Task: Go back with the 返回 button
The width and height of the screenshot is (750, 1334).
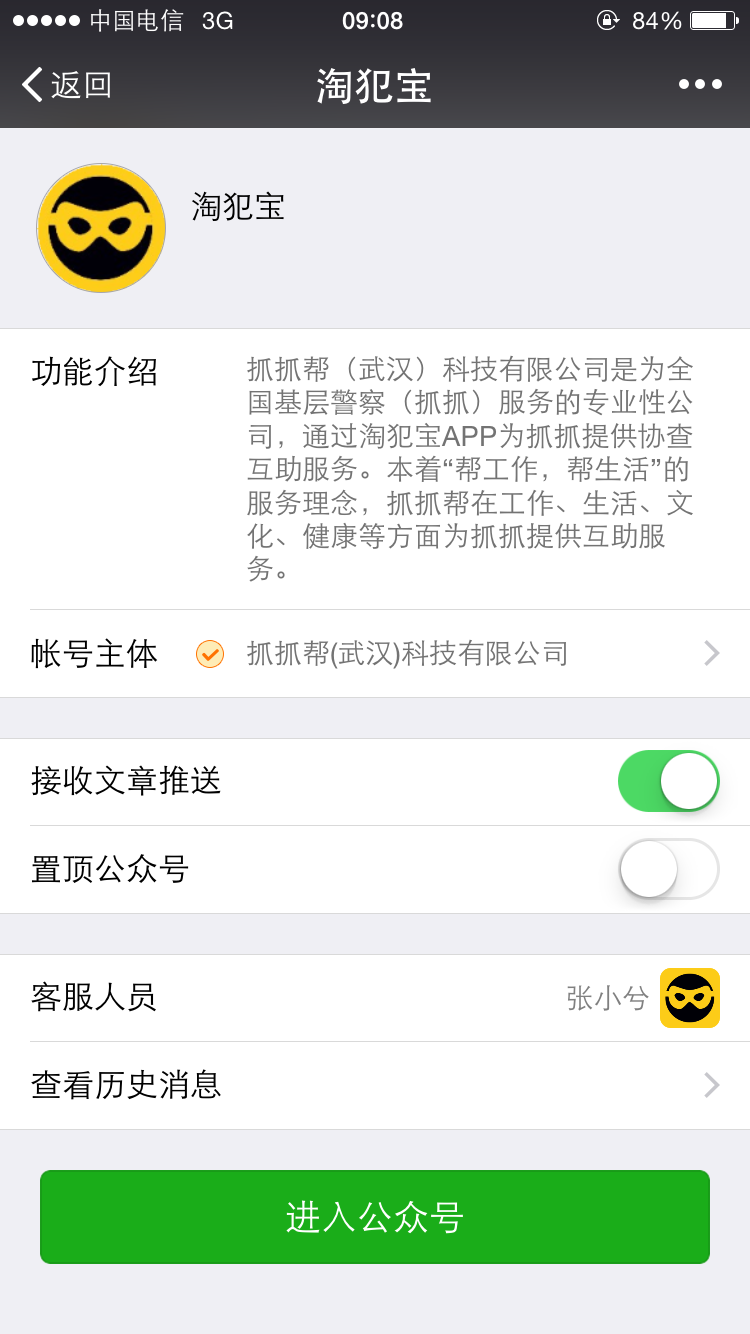Action: [x=66, y=85]
